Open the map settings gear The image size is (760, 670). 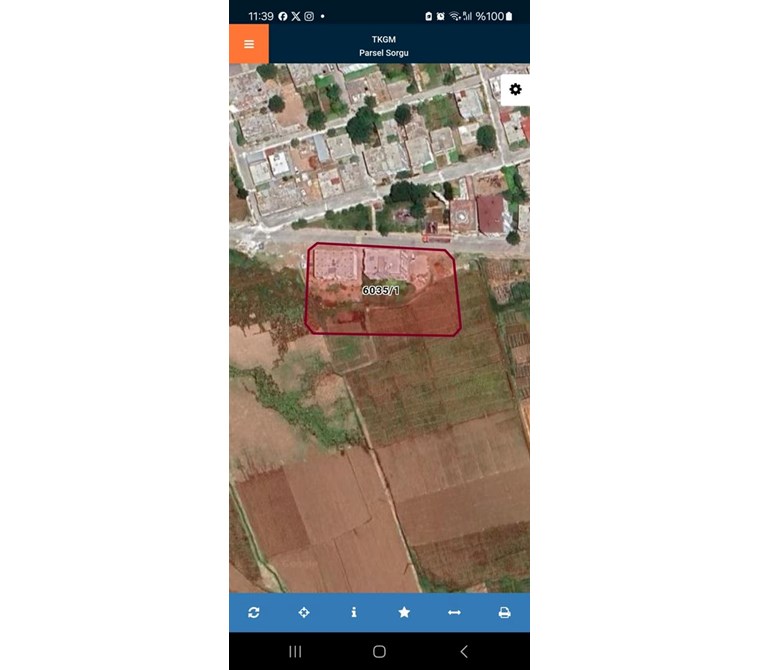(x=515, y=90)
